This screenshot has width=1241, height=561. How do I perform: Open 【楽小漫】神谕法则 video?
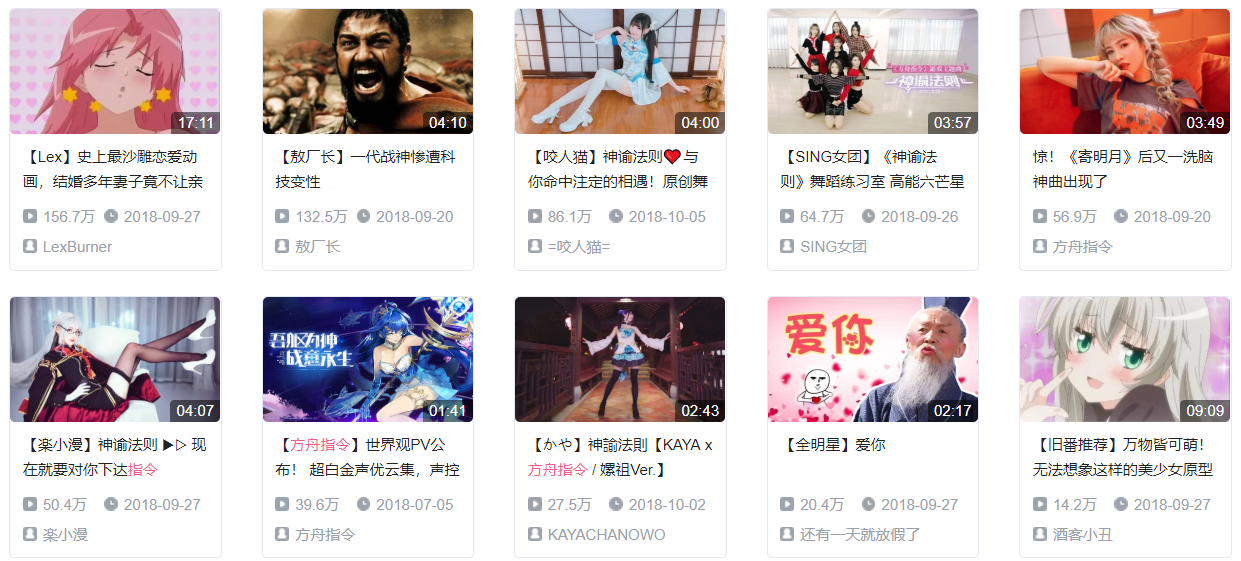pos(114,359)
